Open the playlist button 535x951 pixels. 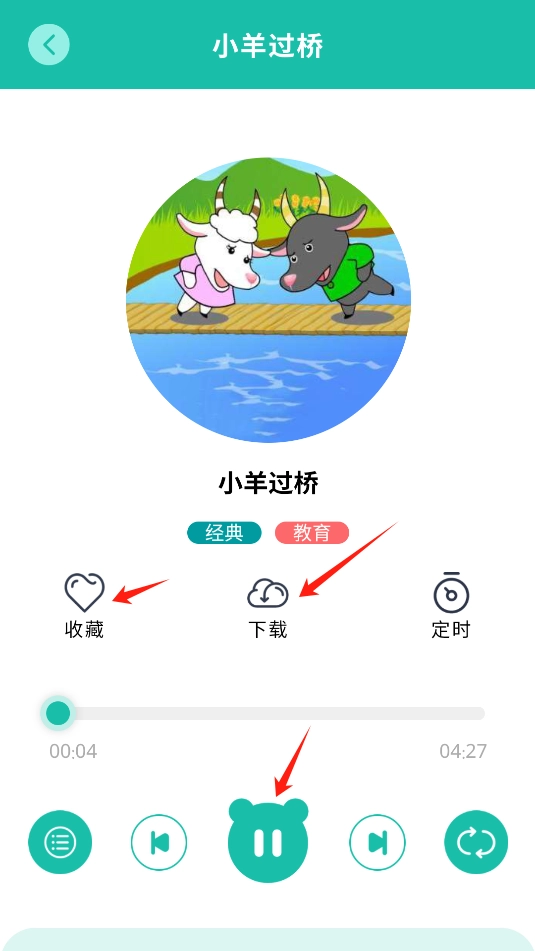pos(60,842)
